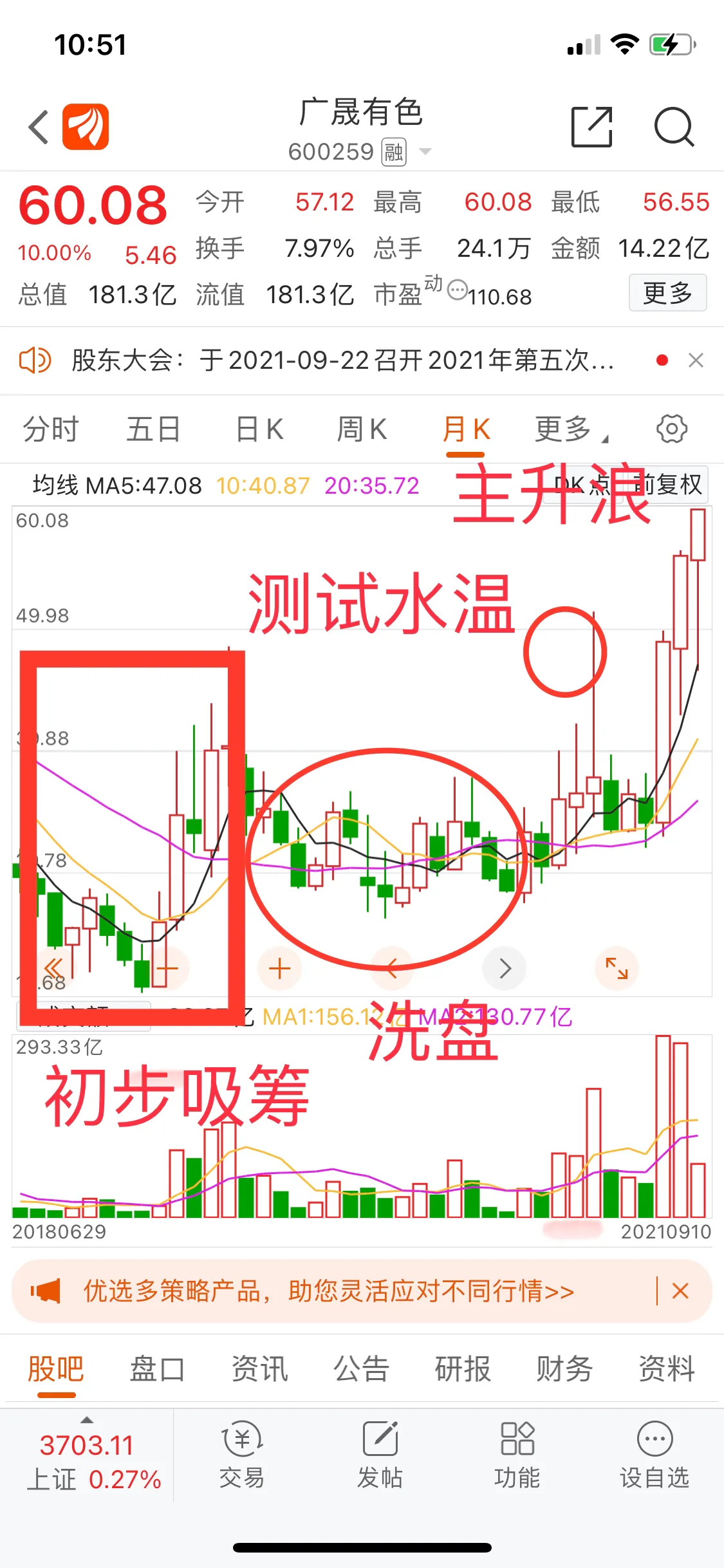The height and width of the screenshot is (1568, 724).
Task: Dismiss the 股东大会 announcement bar
Action: pos(696,360)
